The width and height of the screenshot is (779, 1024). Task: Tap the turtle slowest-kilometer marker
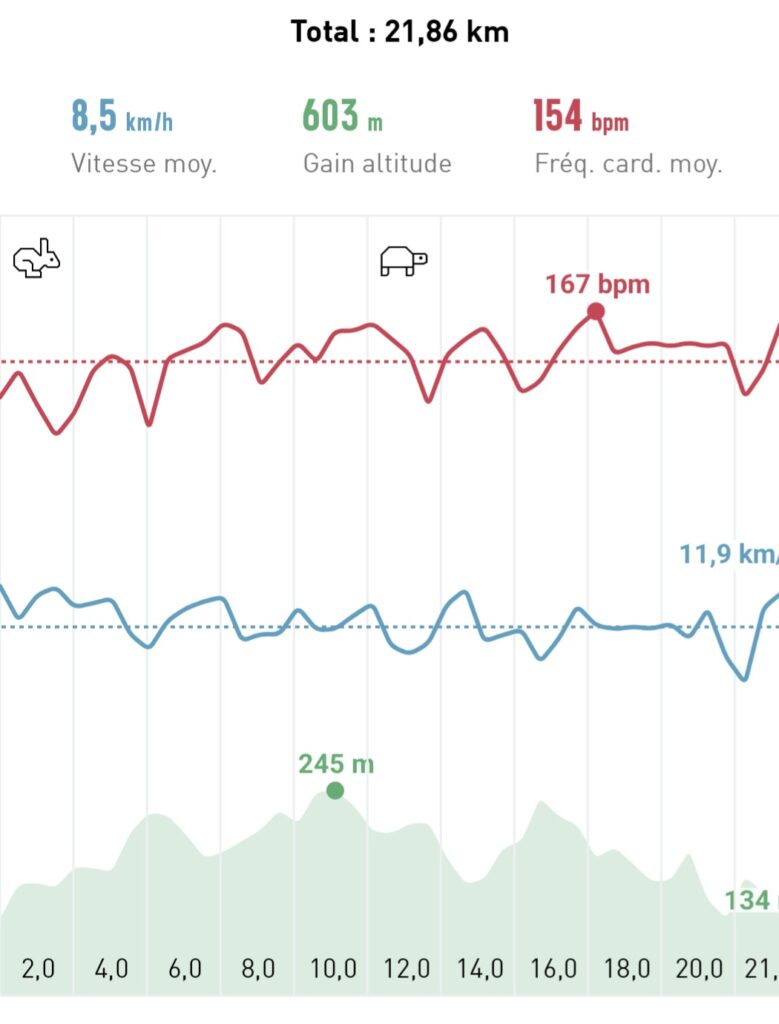point(403,260)
